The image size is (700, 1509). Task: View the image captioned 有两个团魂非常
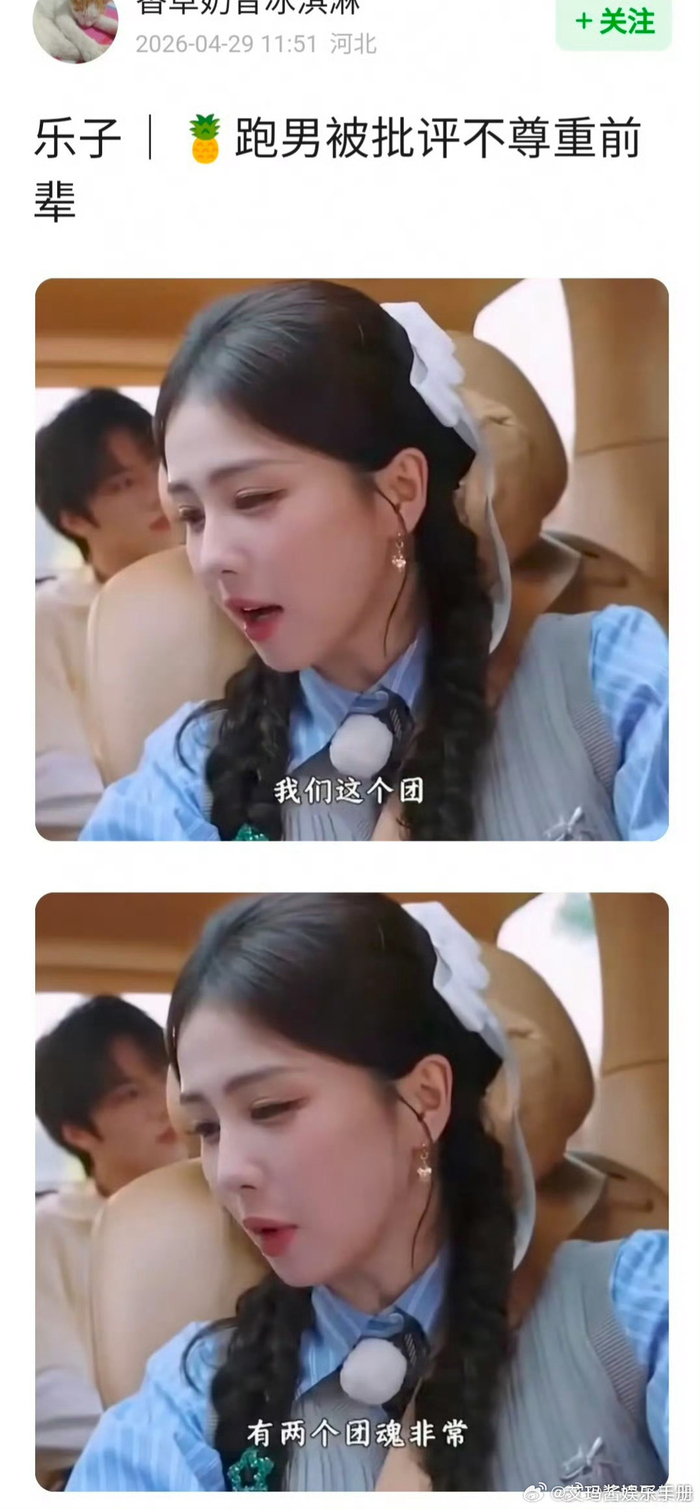click(x=351, y=1191)
